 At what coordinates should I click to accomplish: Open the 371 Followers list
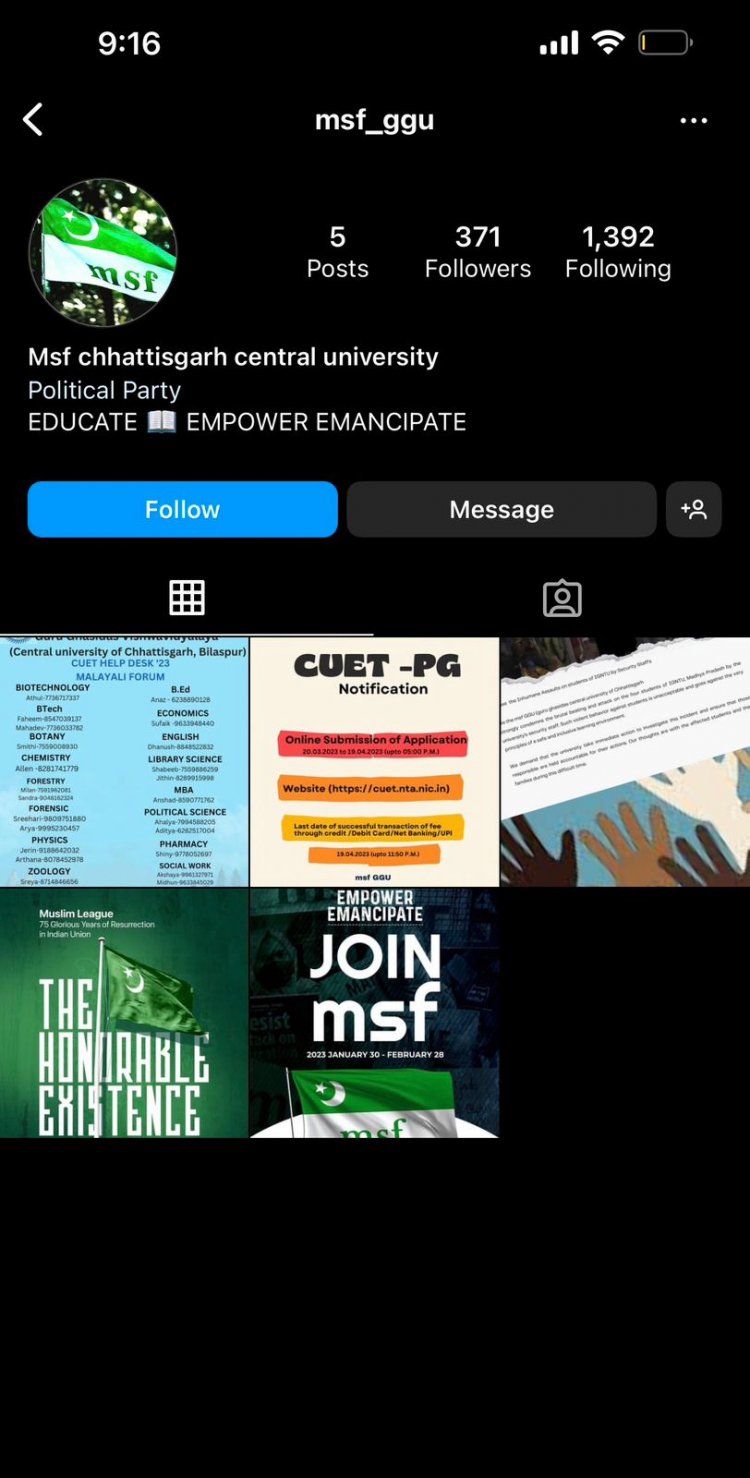477,251
